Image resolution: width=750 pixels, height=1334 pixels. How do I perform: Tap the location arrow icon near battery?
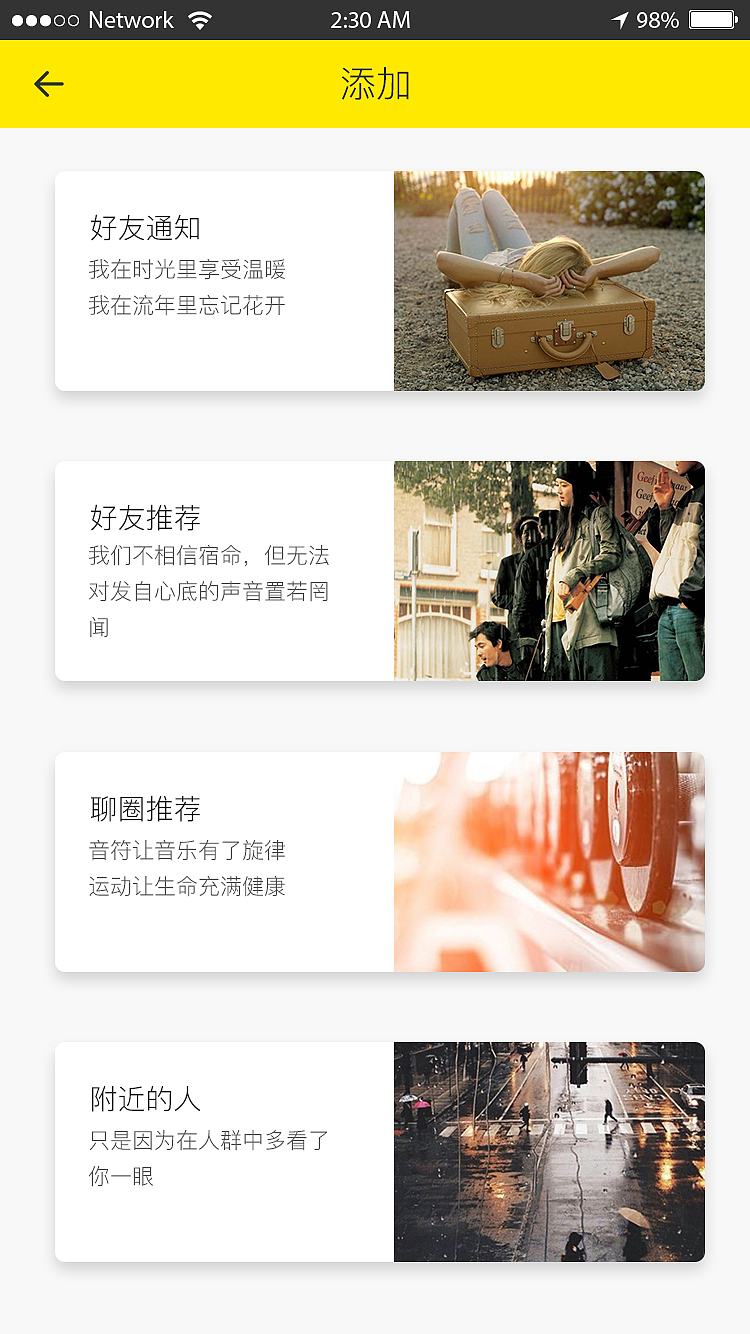pos(619,18)
